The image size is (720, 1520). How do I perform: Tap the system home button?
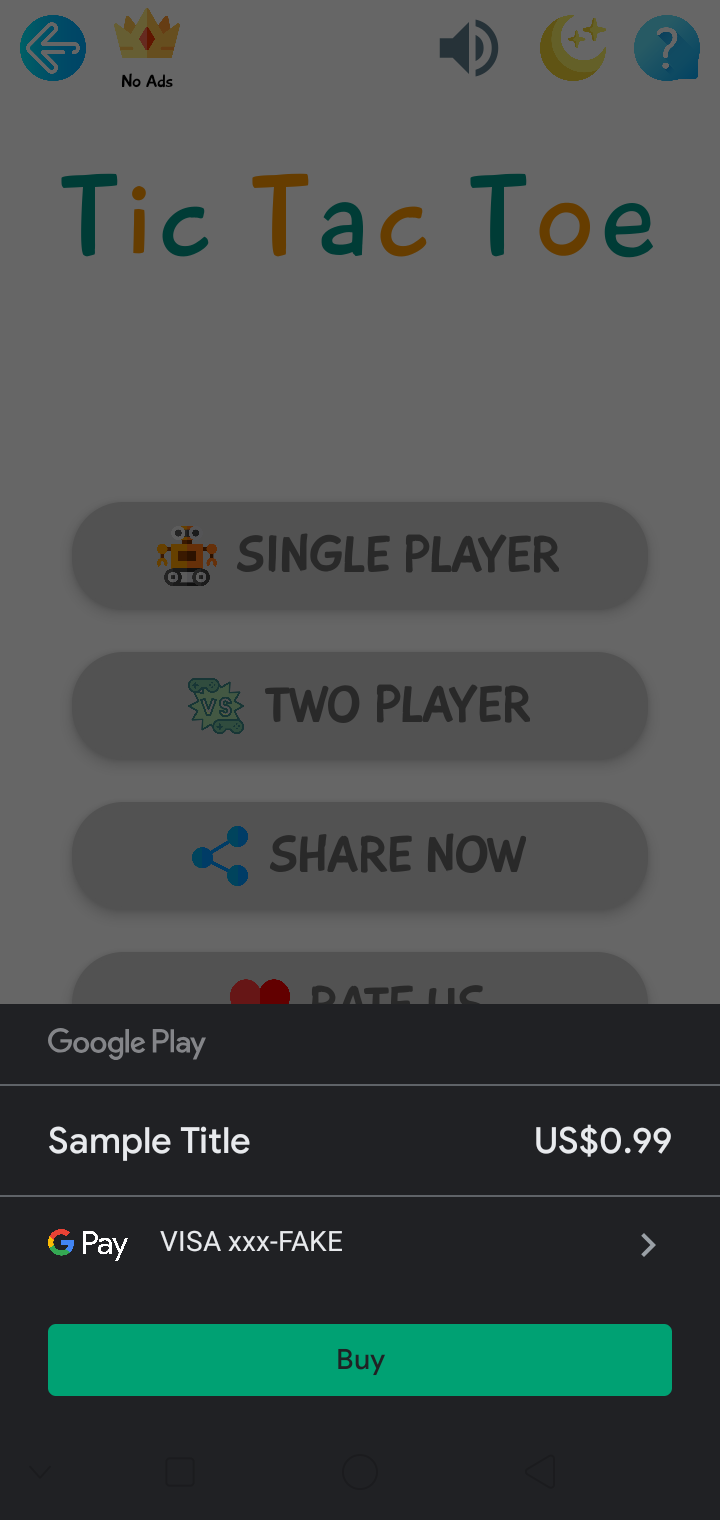point(360,1471)
